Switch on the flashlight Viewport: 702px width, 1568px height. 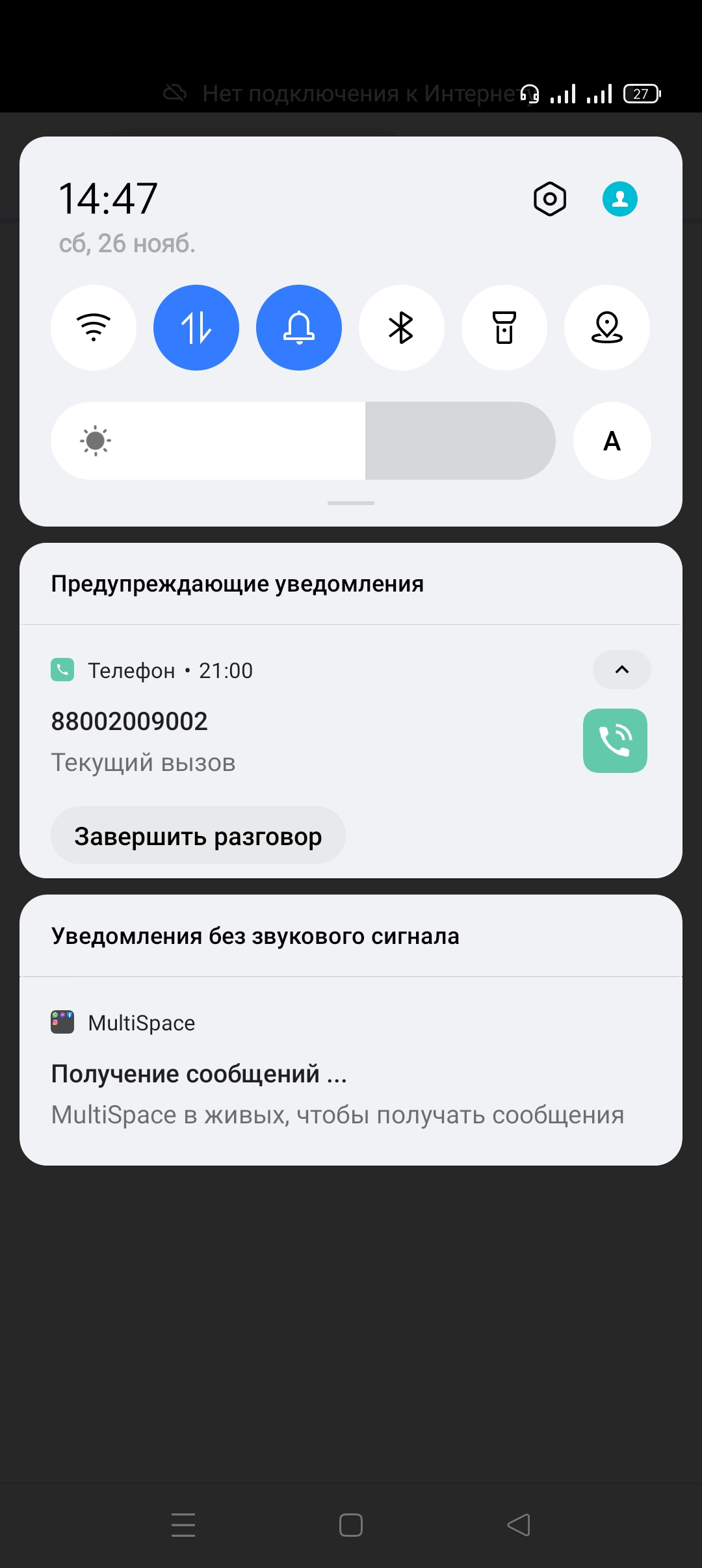(x=504, y=328)
